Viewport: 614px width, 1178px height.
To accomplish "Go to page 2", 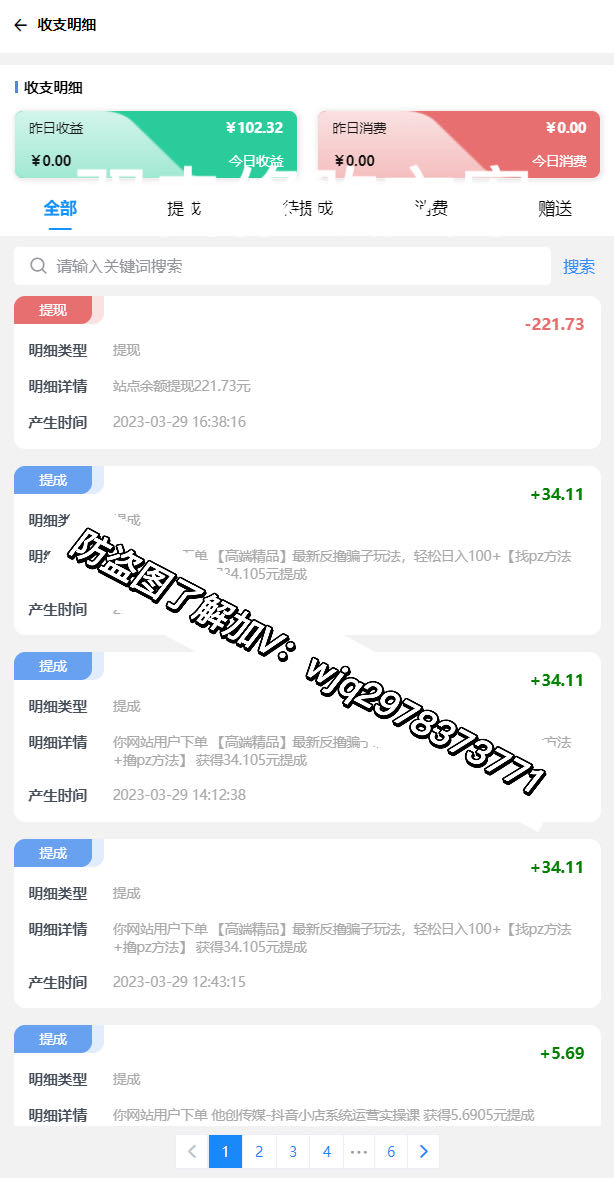I will tap(259, 1151).
